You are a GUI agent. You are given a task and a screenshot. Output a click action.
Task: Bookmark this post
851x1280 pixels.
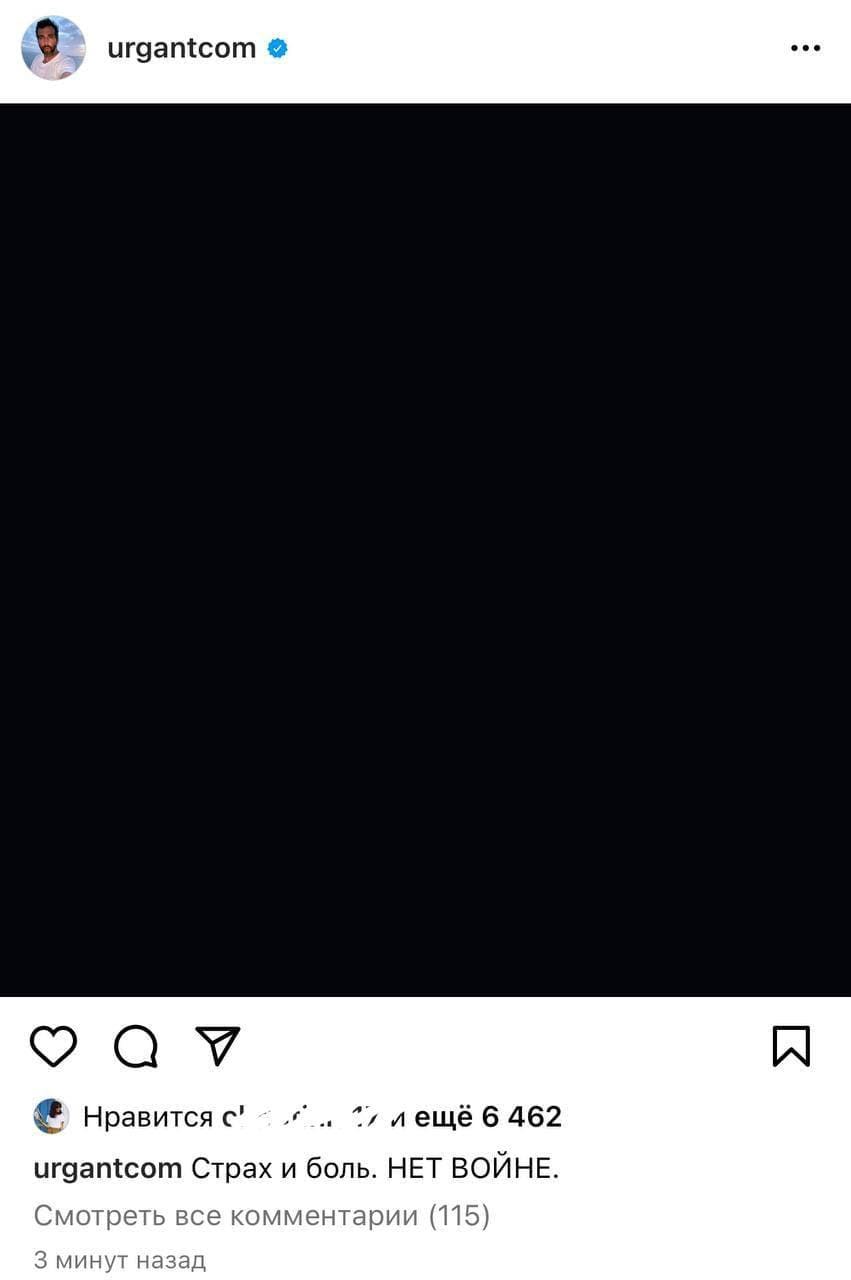tap(791, 1046)
